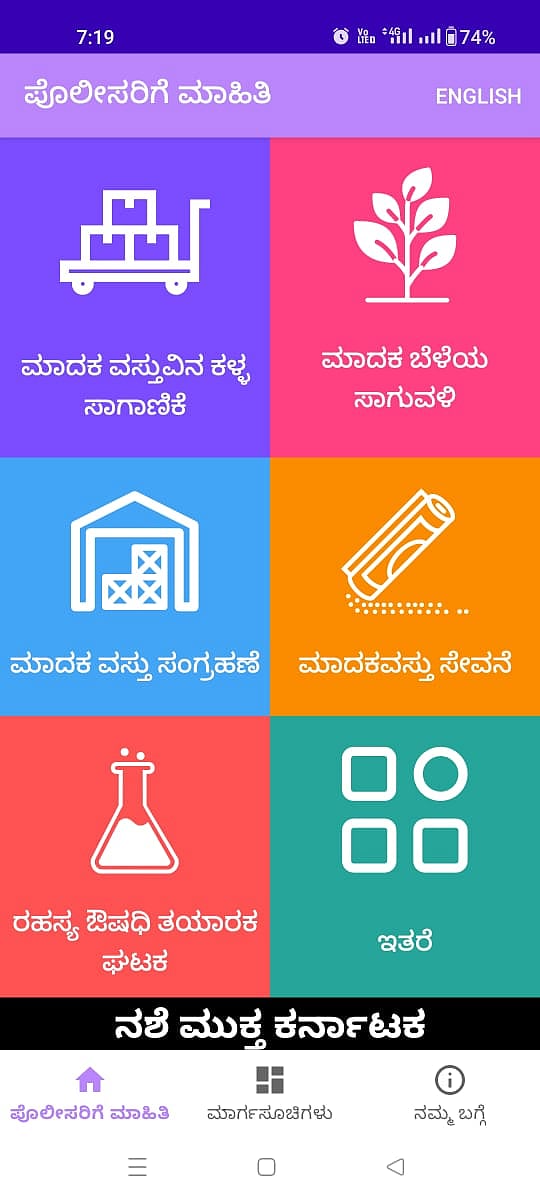Go to the ಪೊಲೀಸರಿಗೆ ಮಾಹಿತಿ home tab

(90, 1094)
